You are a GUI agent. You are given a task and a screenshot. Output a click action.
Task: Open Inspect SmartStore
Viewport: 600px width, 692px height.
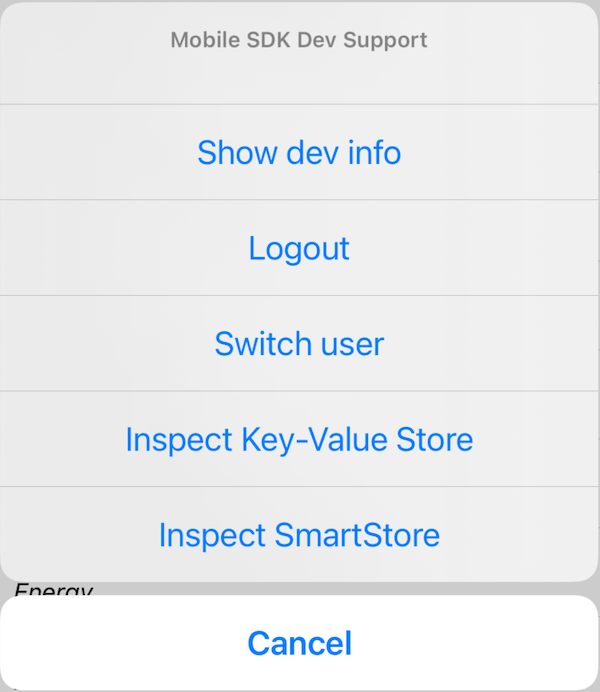click(299, 535)
